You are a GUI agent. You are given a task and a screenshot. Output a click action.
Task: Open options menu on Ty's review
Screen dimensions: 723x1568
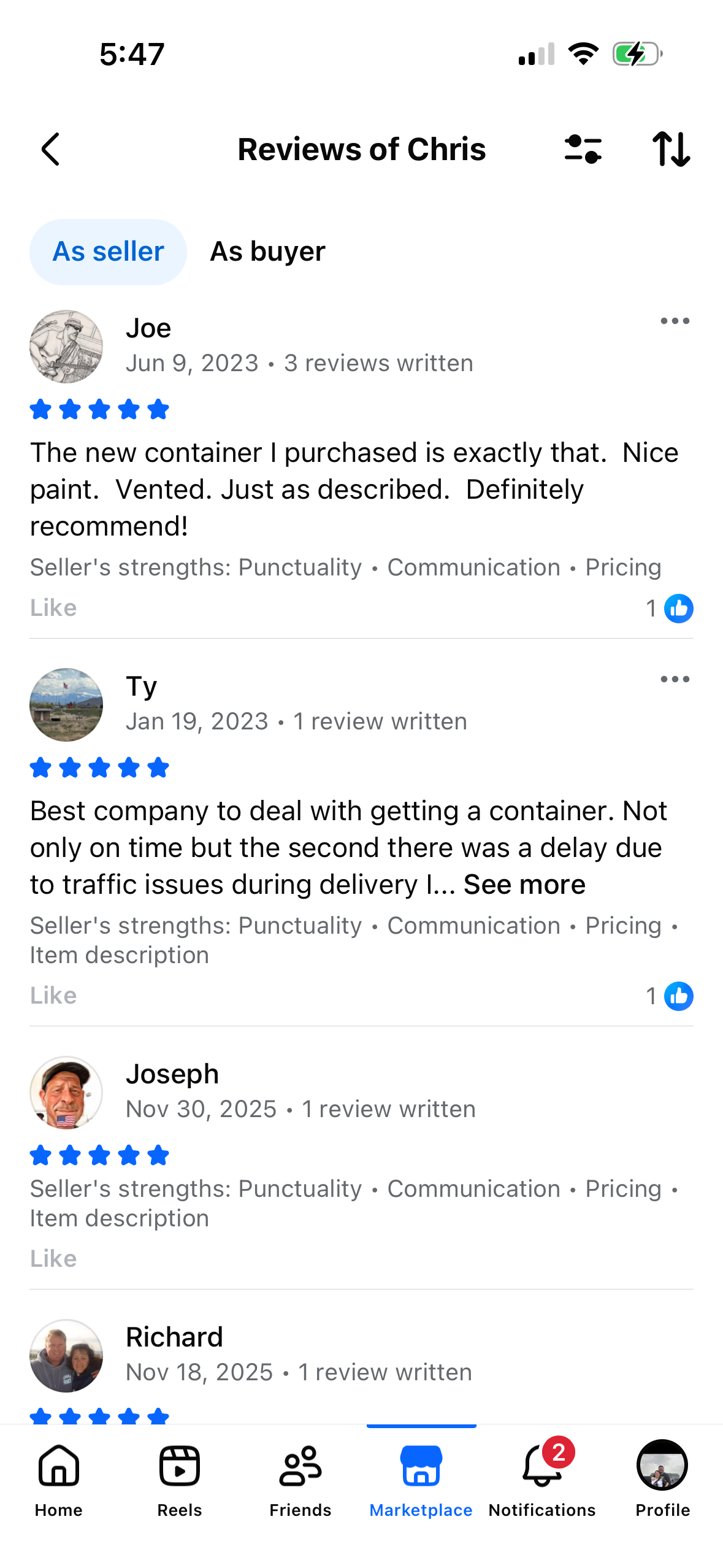point(675,679)
